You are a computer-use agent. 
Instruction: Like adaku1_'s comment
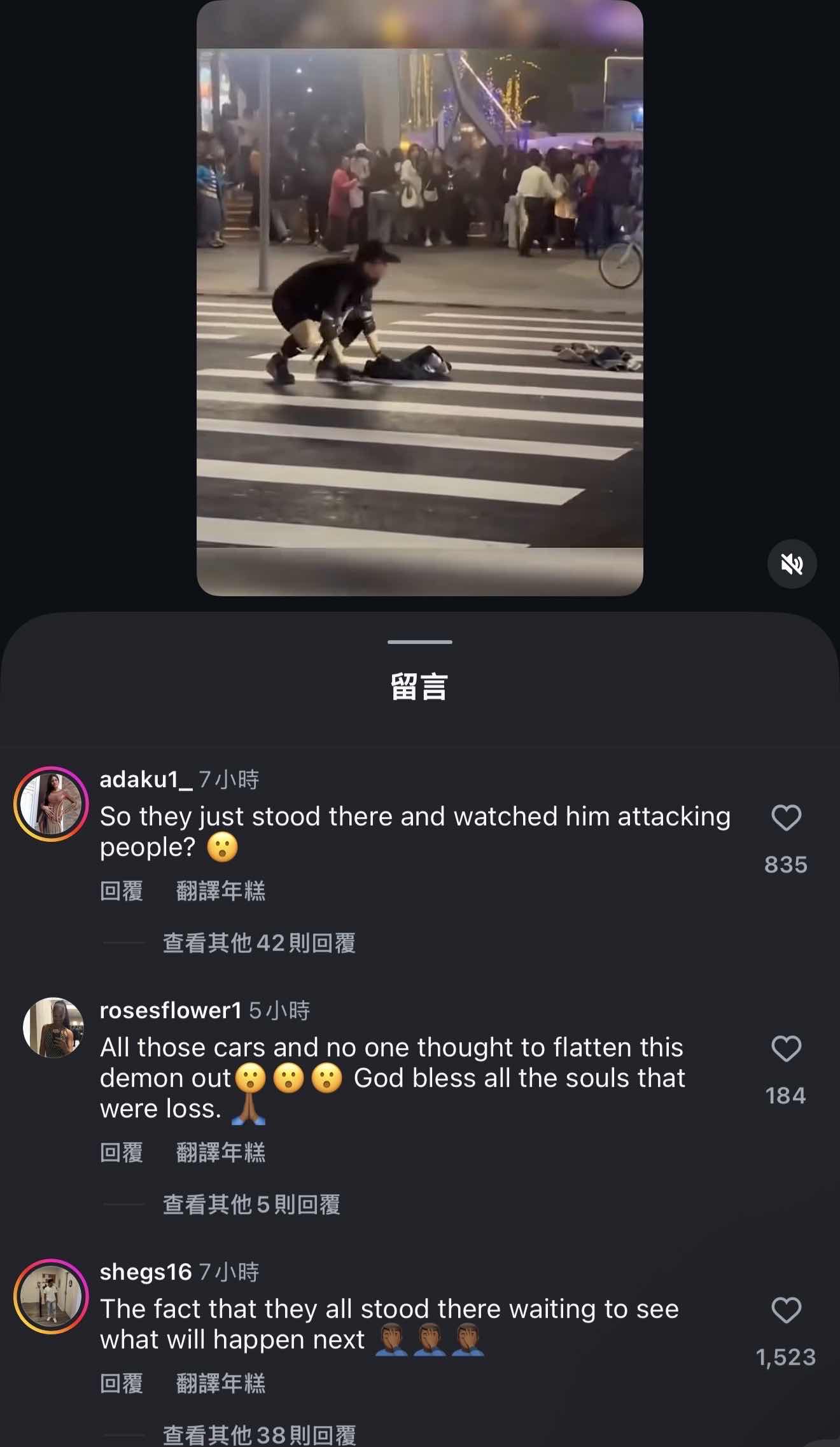click(x=786, y=818)
